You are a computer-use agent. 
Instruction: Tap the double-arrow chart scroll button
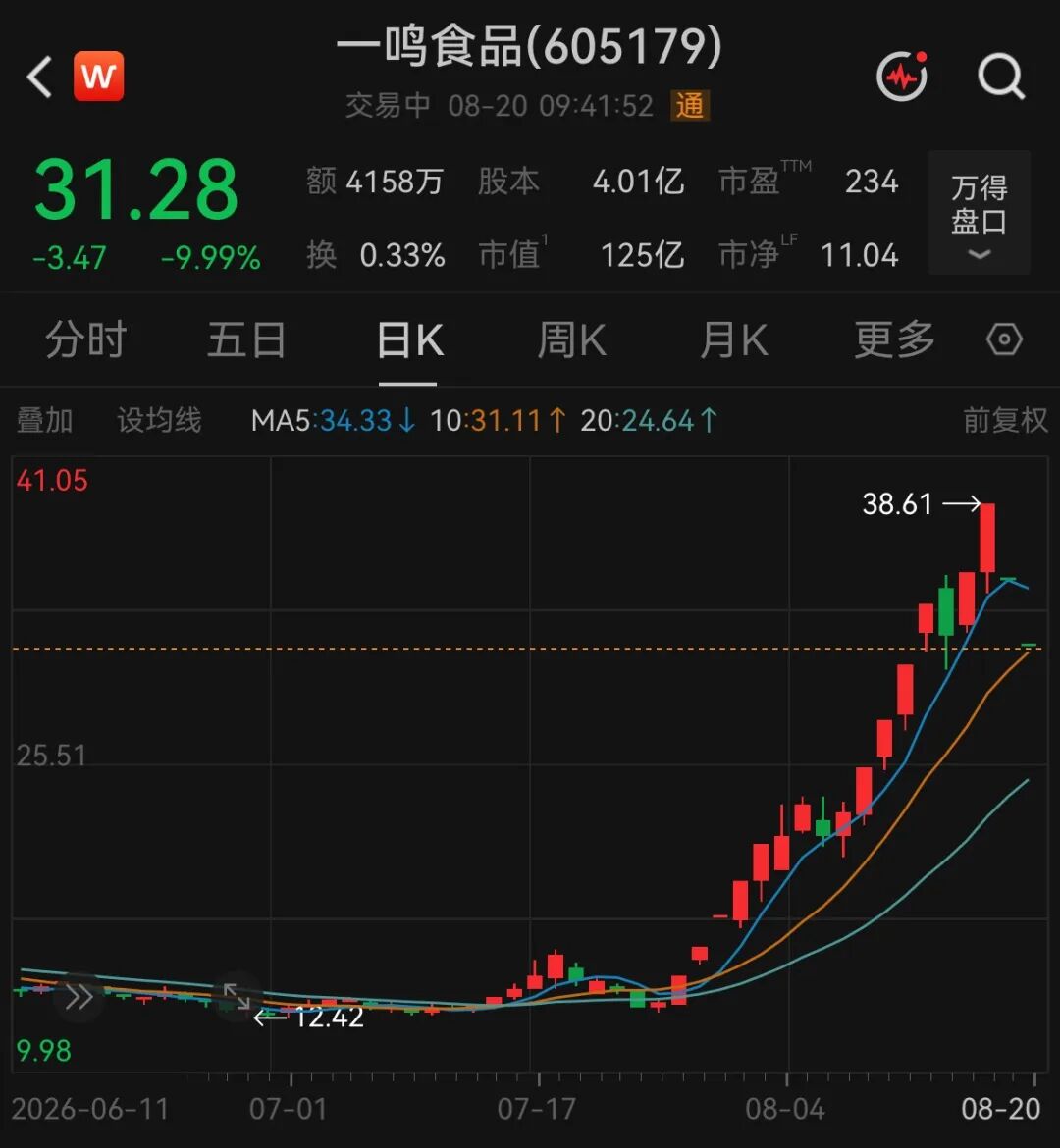[79, 997]
